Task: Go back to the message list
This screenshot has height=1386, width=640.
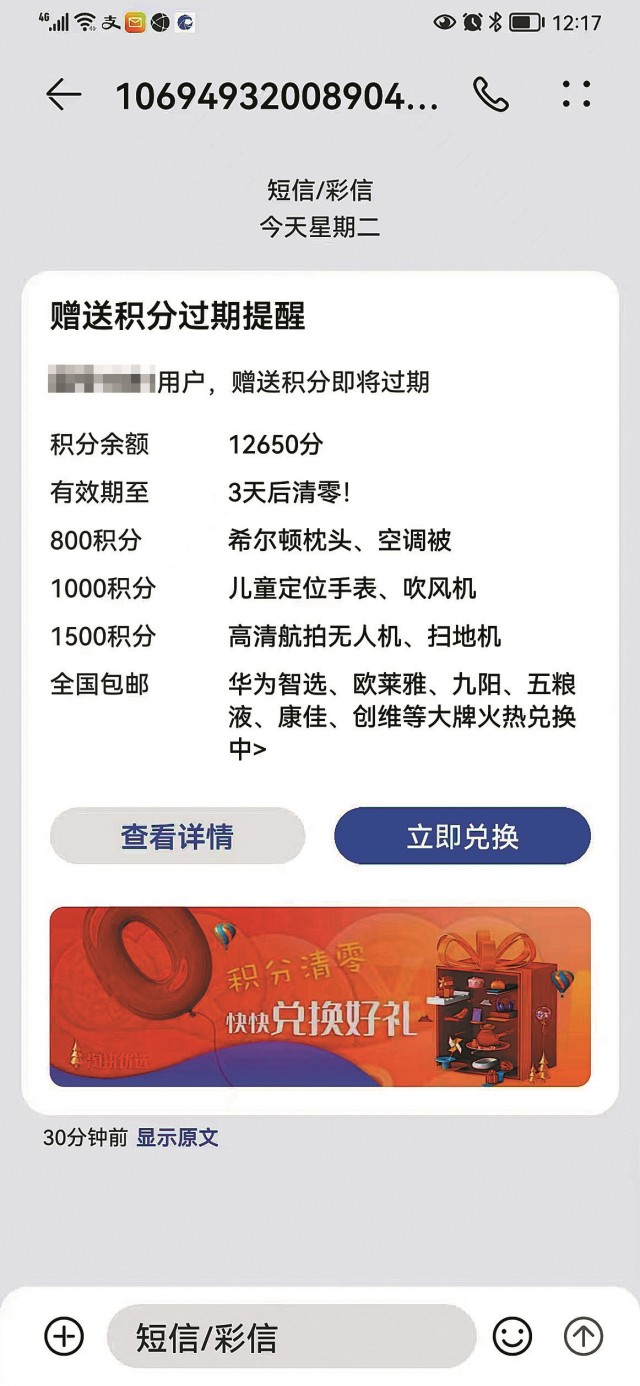Action: click(63, 95)
